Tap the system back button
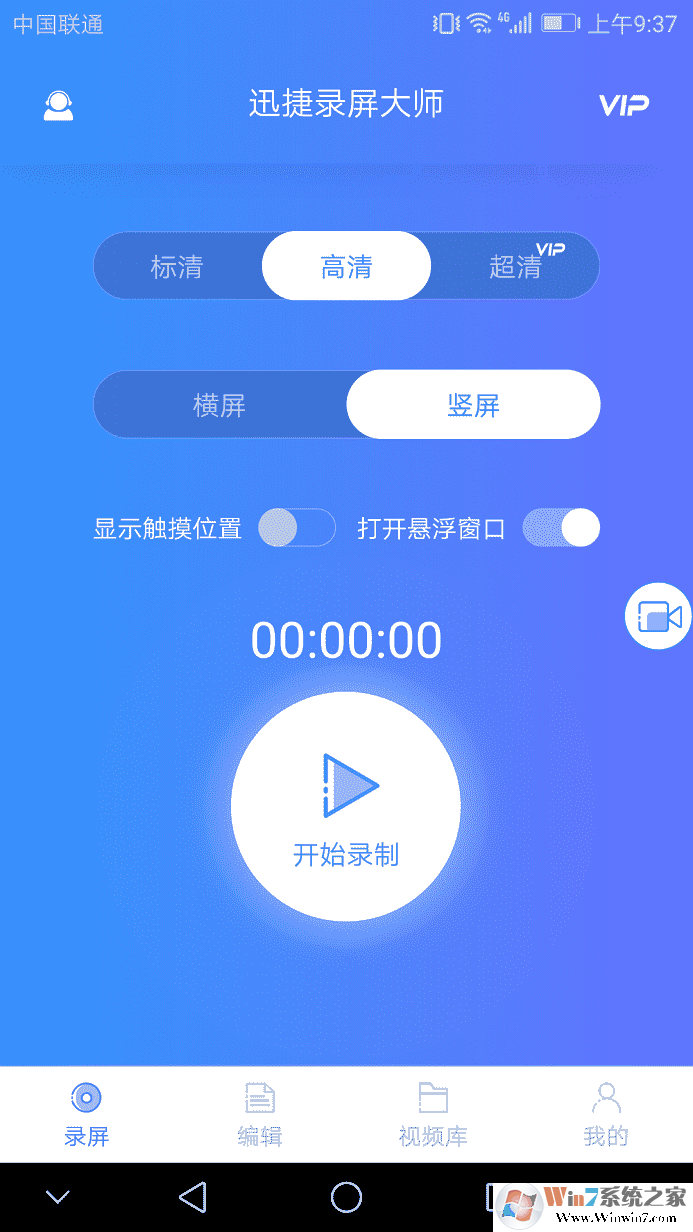The width and height of the screenshot is (693, 1232). (x=192, y=1197)
